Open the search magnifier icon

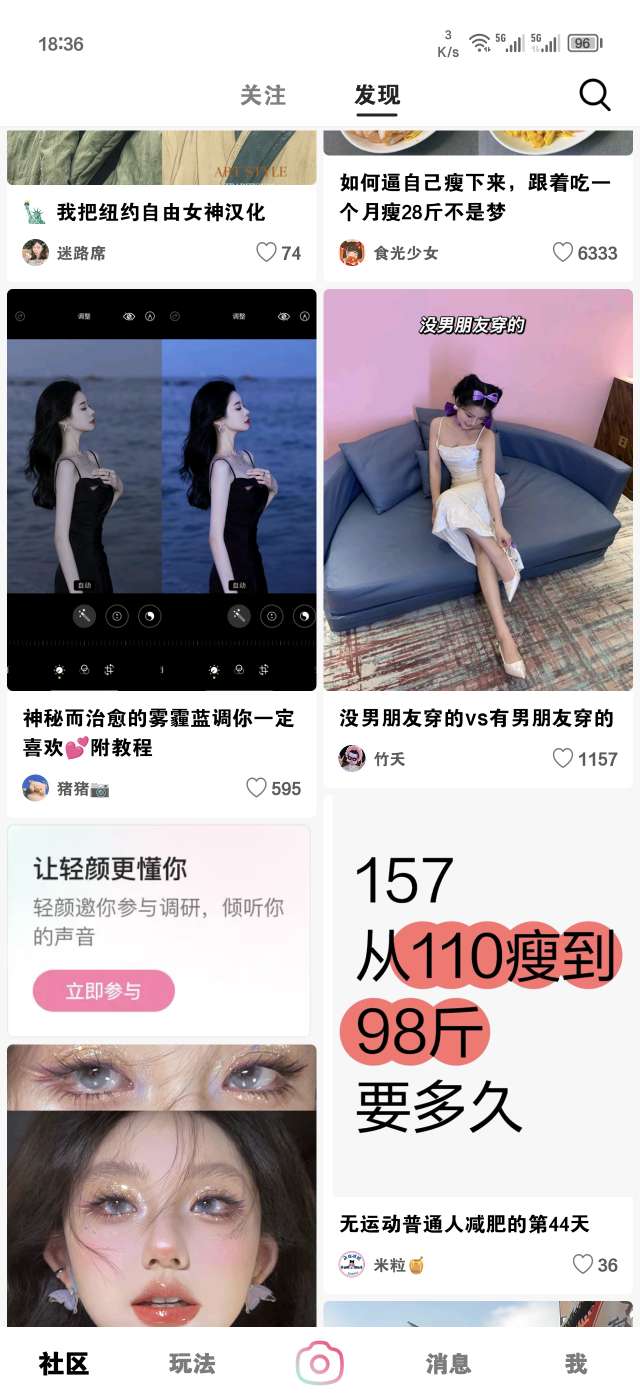(594, 95)
